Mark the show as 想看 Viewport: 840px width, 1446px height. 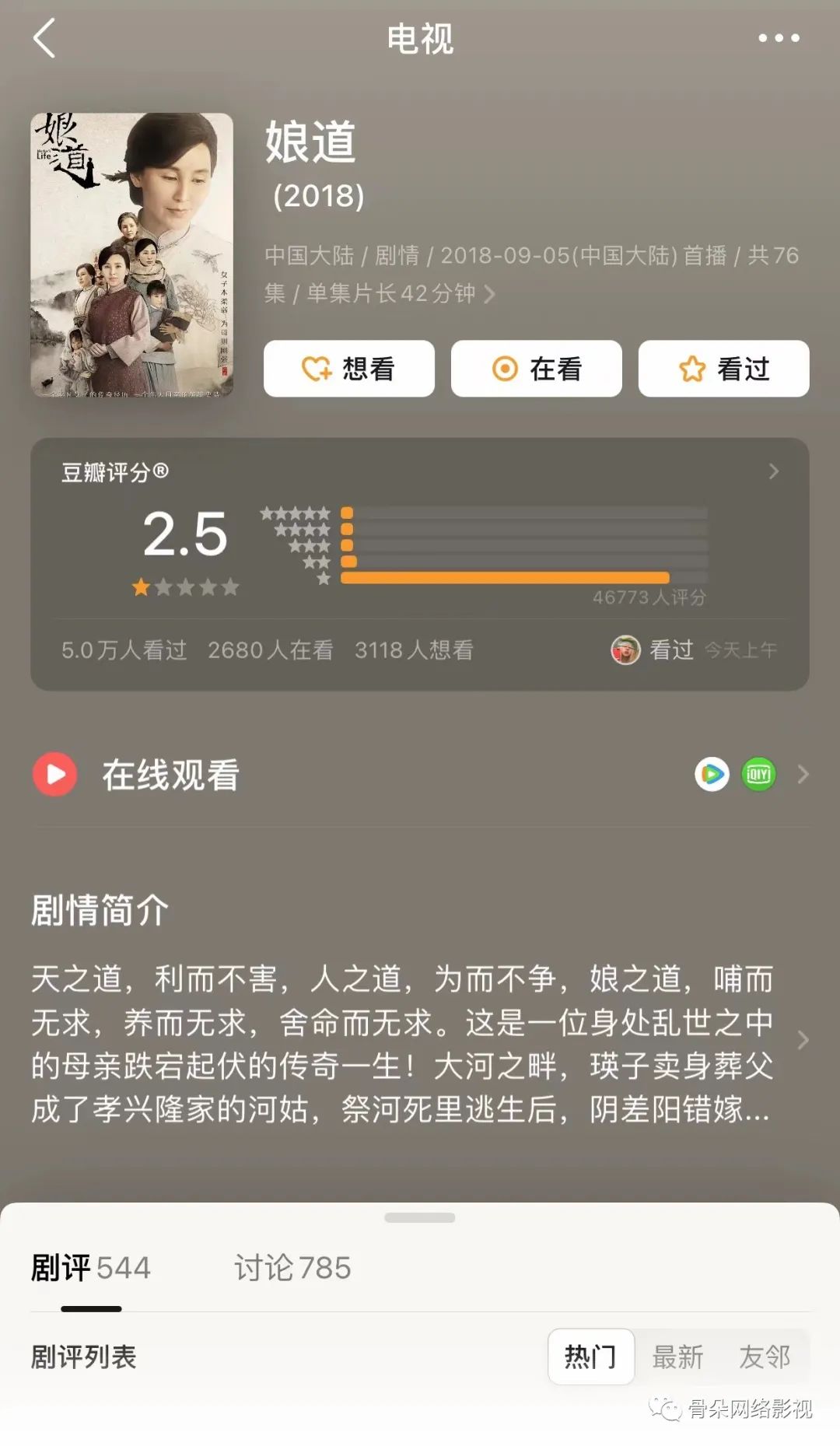coord(348,369)
